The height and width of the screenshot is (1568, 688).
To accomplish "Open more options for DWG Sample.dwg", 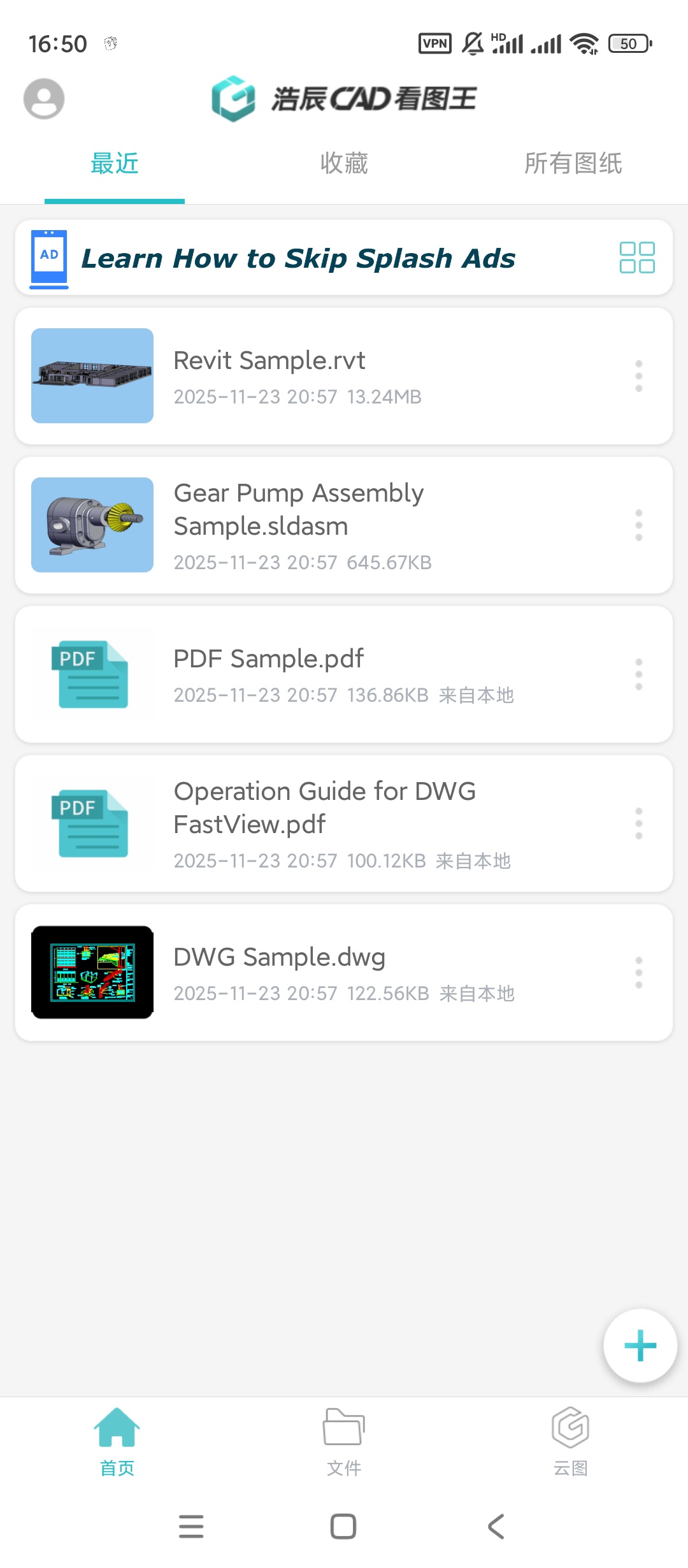I will (639, 973).
